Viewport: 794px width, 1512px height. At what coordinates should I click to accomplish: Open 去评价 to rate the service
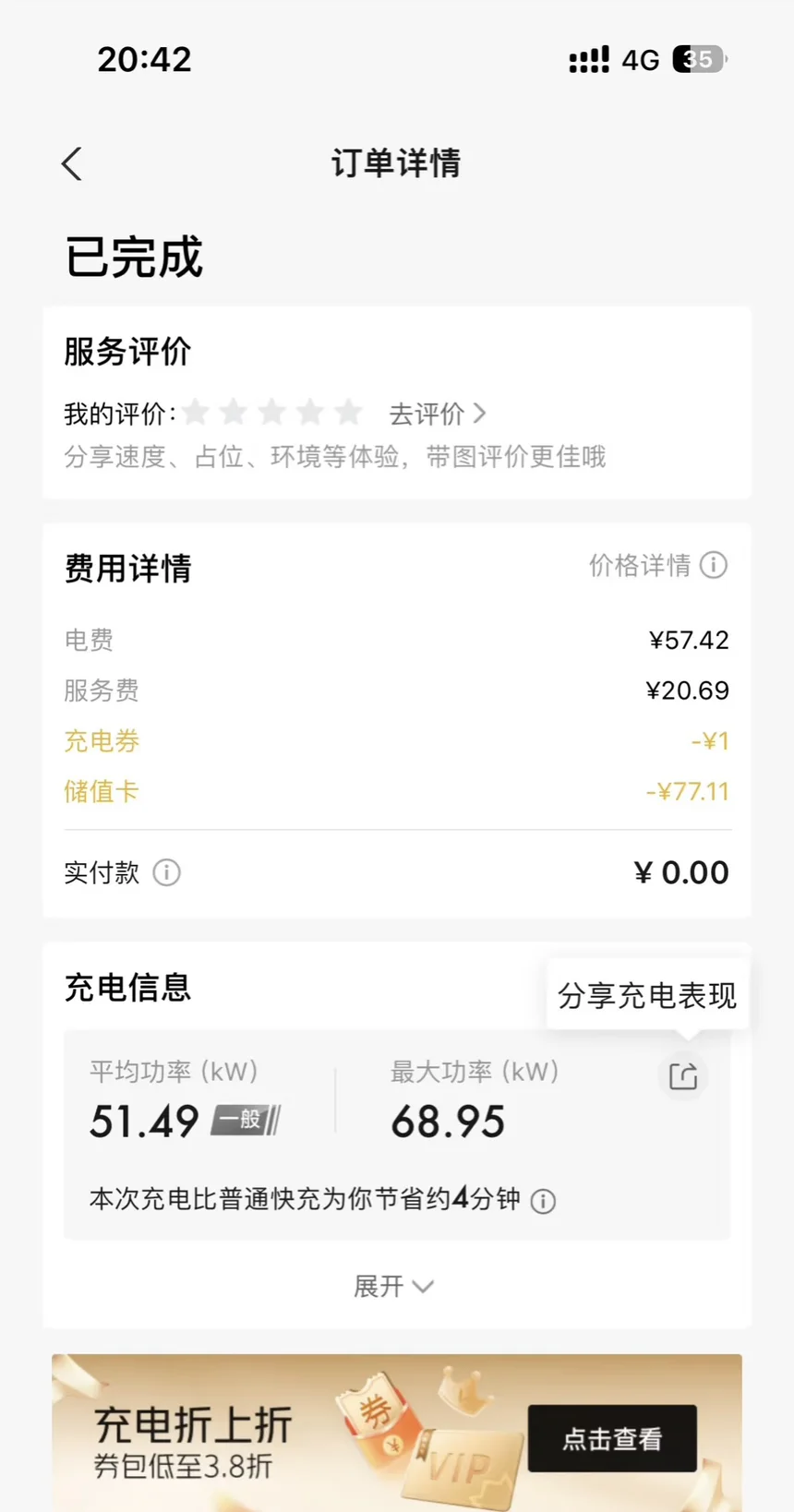437,414
